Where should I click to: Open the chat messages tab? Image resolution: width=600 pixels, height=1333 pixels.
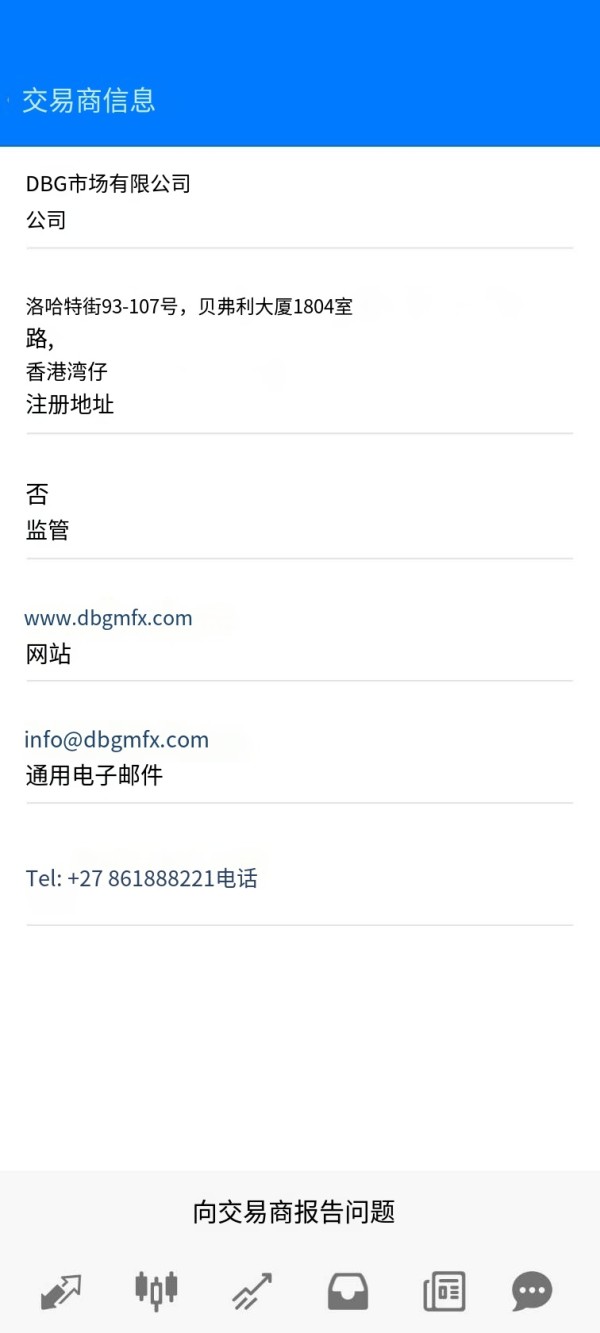(x=532, y=1291)
